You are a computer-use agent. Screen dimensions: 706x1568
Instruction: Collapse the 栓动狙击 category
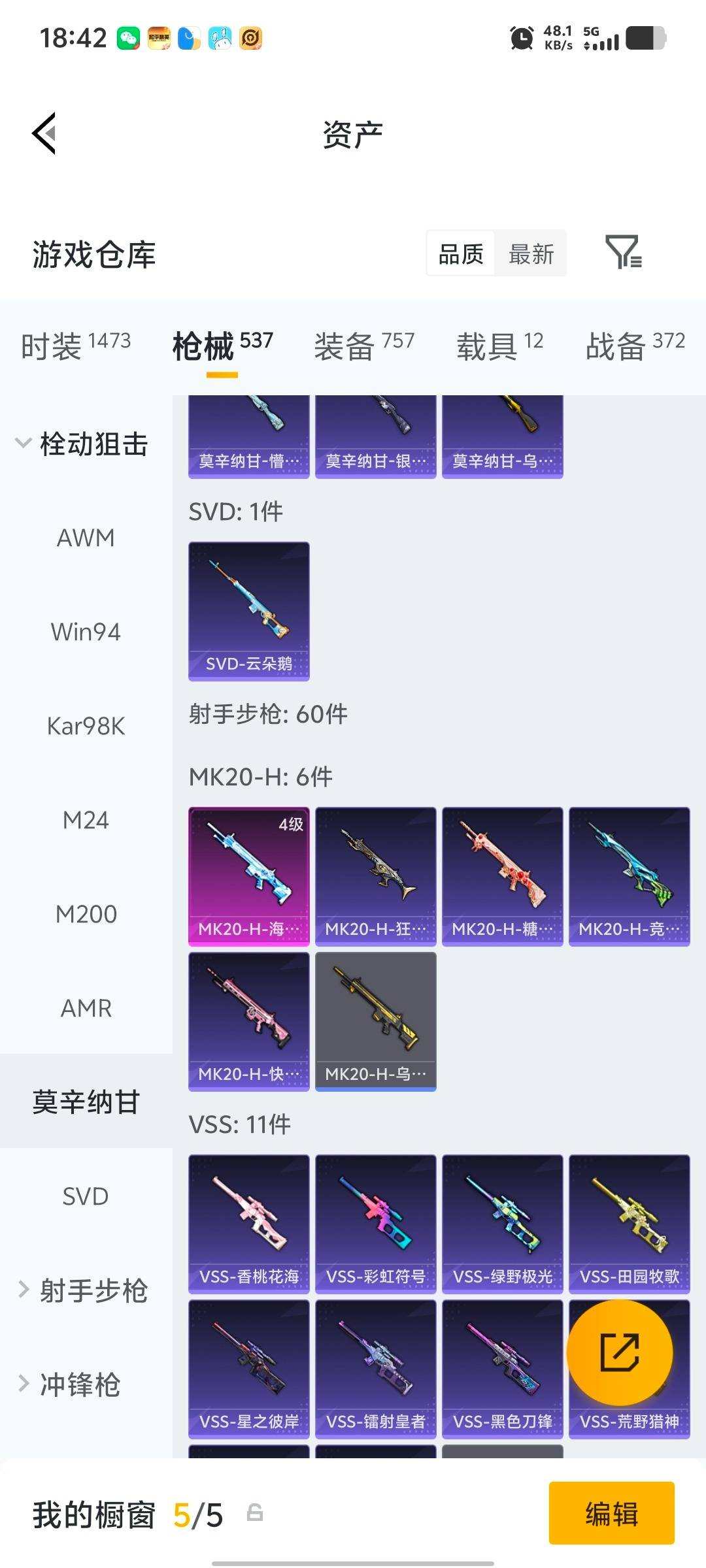[95, 443]
